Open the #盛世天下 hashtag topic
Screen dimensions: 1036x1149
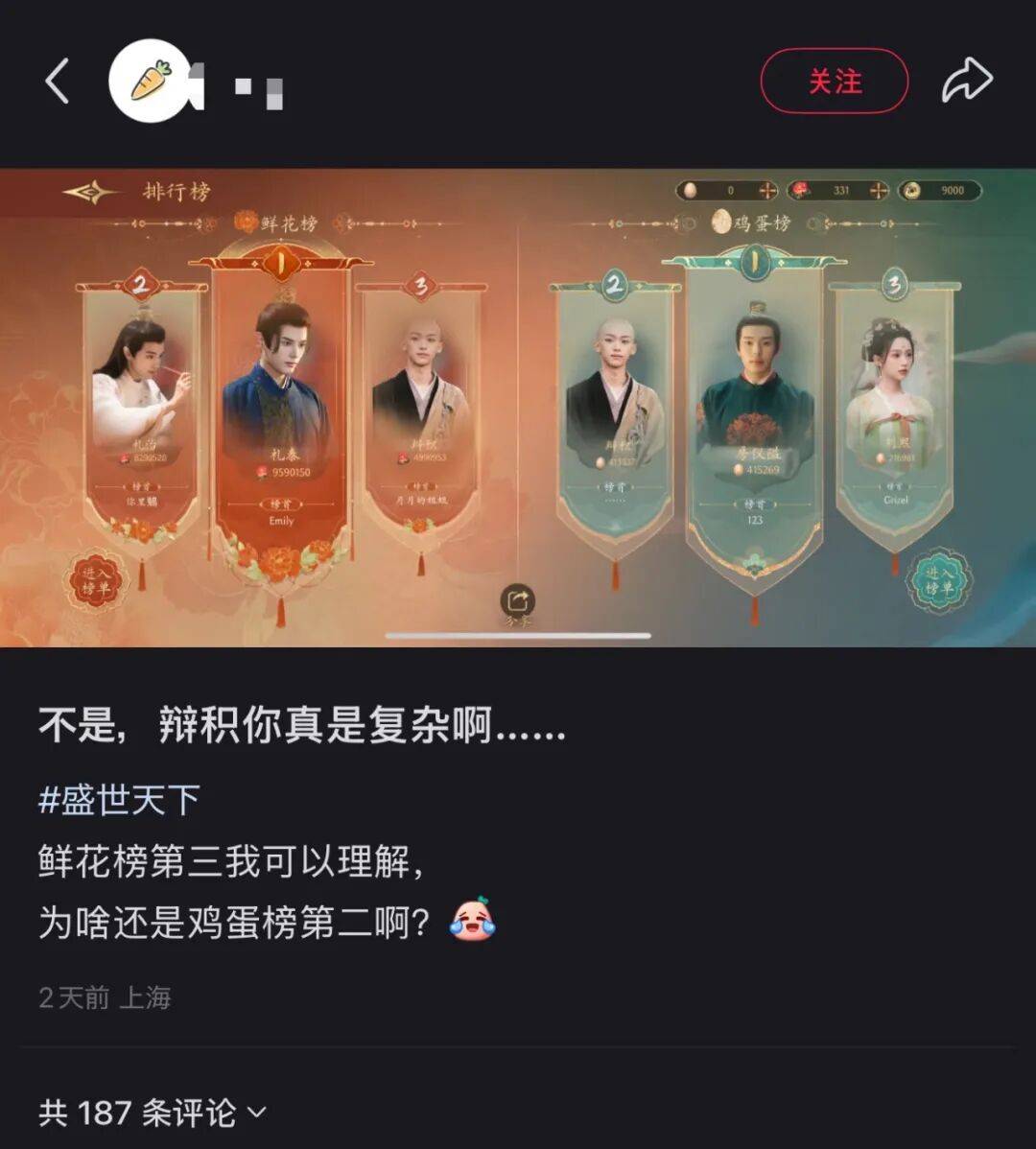(x=119, y=799)
